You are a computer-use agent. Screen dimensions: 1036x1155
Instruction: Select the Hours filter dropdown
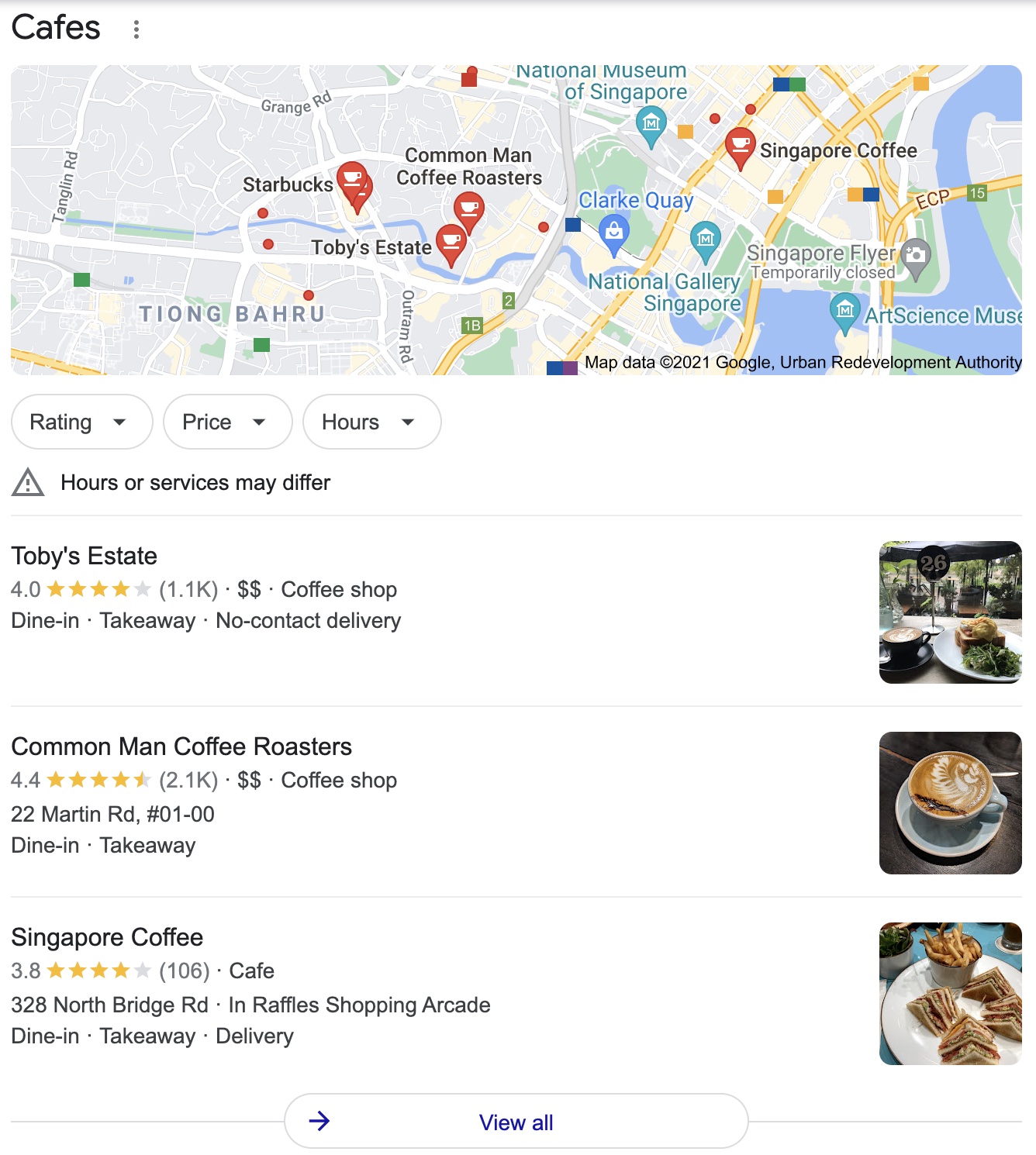pyautogui.click(x=371, y=422)
